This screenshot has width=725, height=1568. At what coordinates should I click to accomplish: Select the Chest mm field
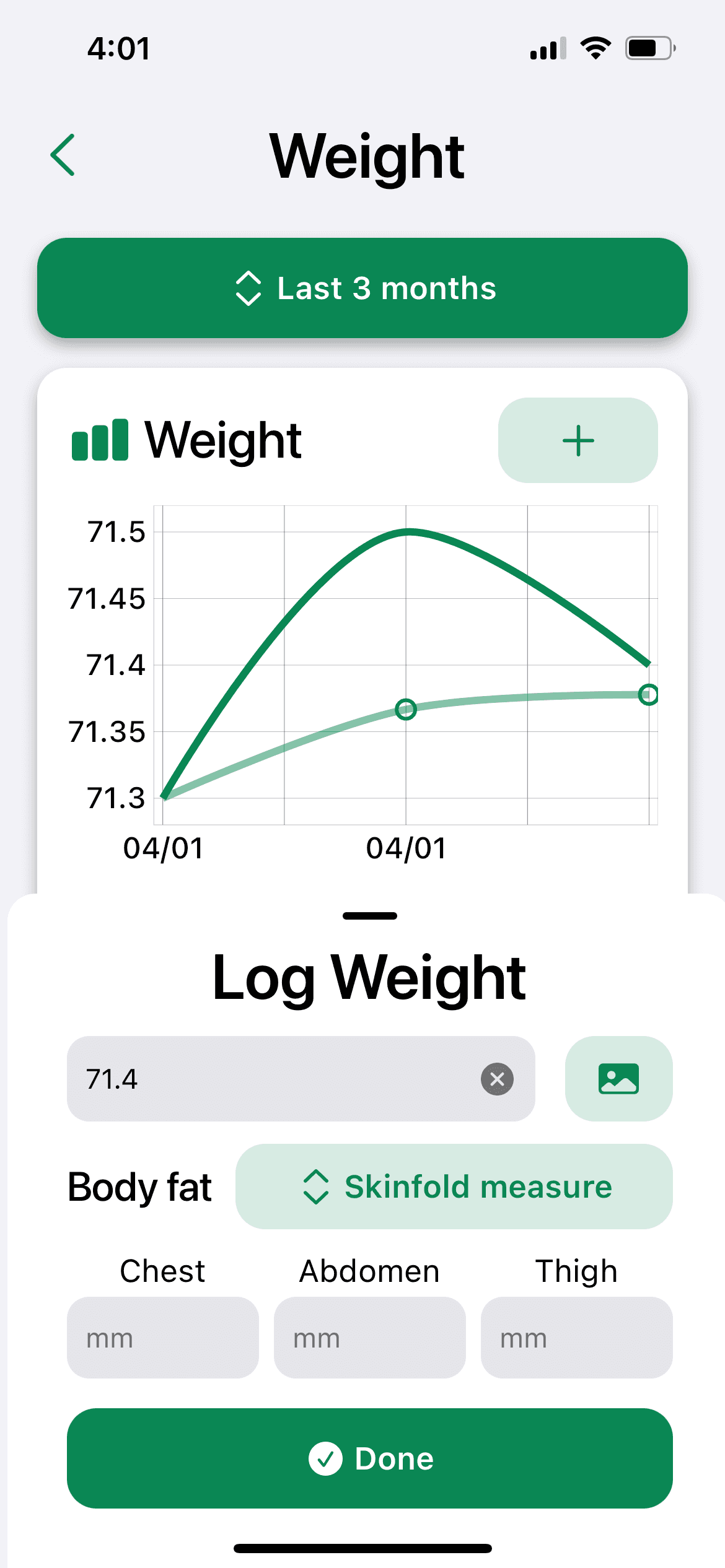click(163, 1338)
